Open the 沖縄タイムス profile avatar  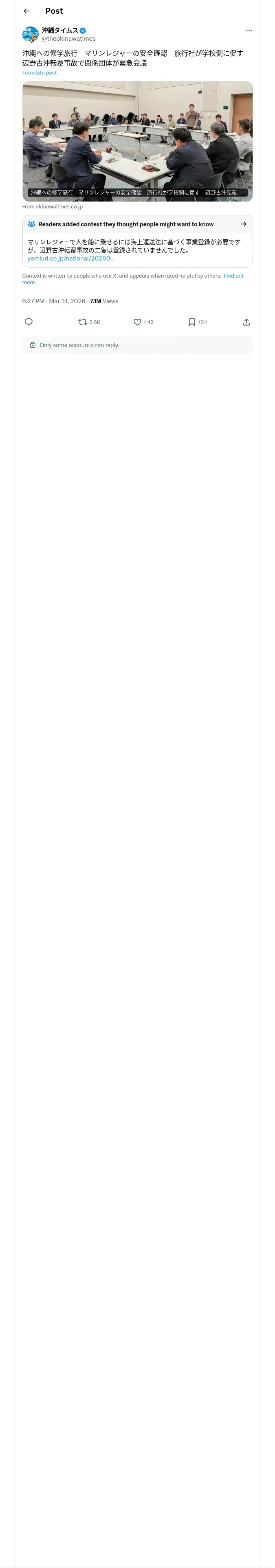[x=31, y=34]
